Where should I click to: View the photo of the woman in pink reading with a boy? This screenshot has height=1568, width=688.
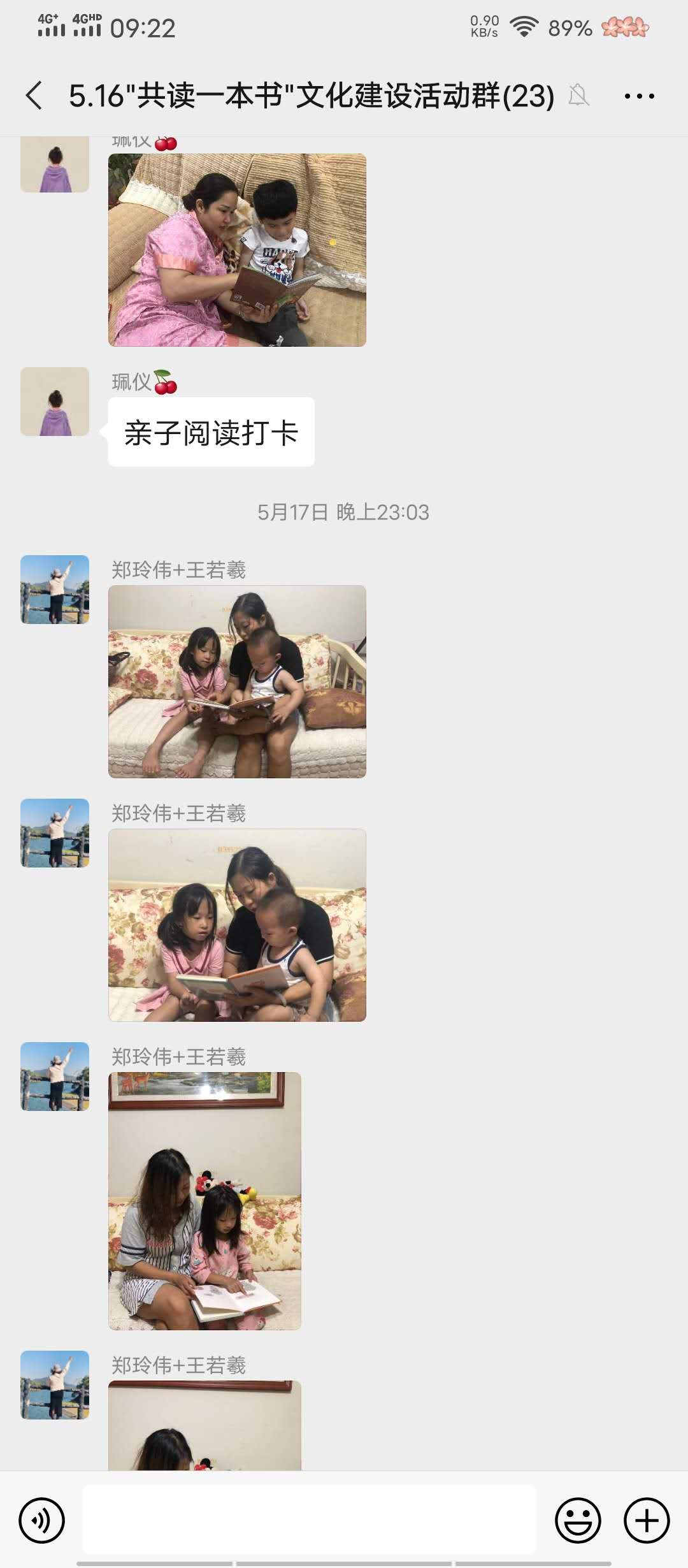[x=237, y=250]
